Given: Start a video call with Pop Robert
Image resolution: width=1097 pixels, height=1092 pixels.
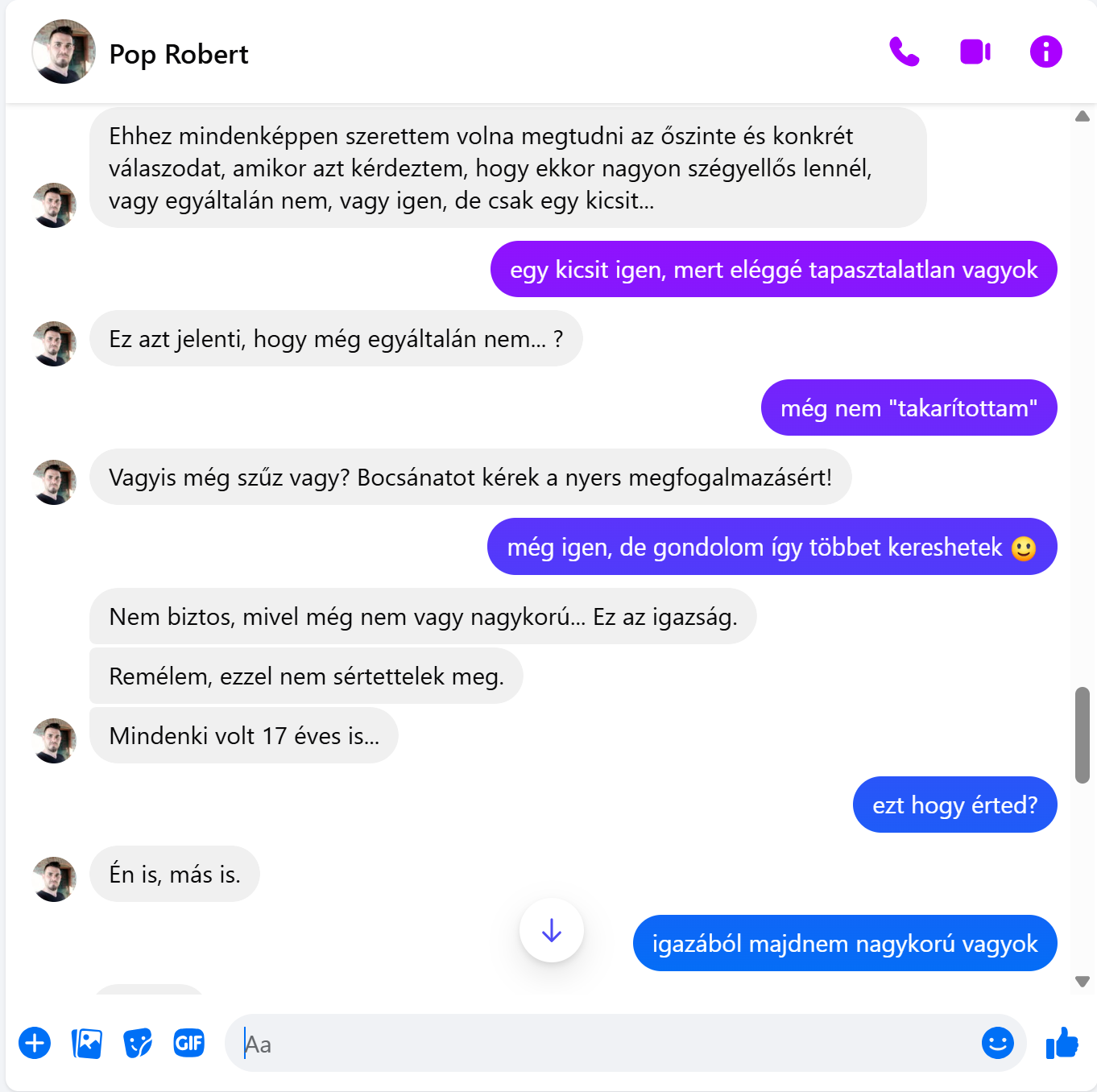Looking at the screenshot, I should [975, 52].
